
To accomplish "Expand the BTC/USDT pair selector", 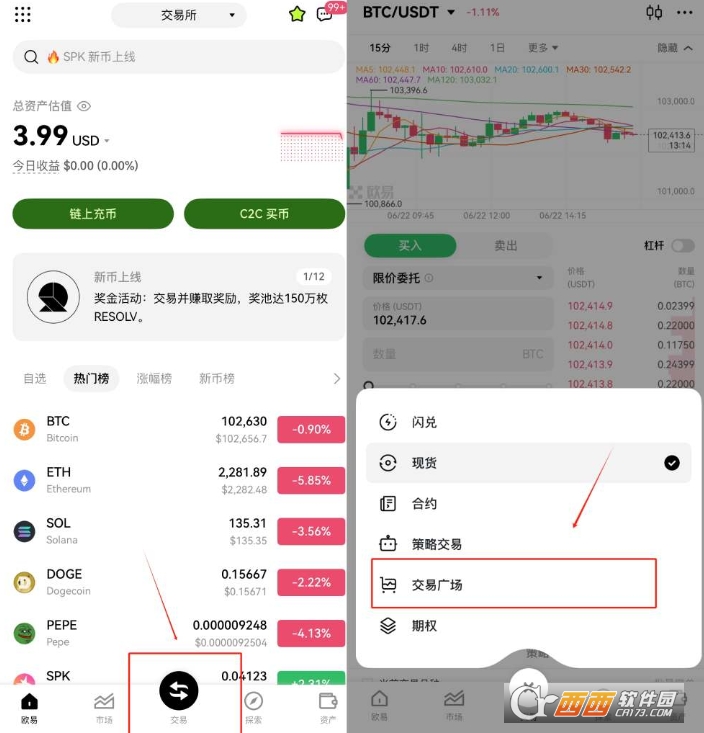I will pyautogui.click(x=409, y=12).
